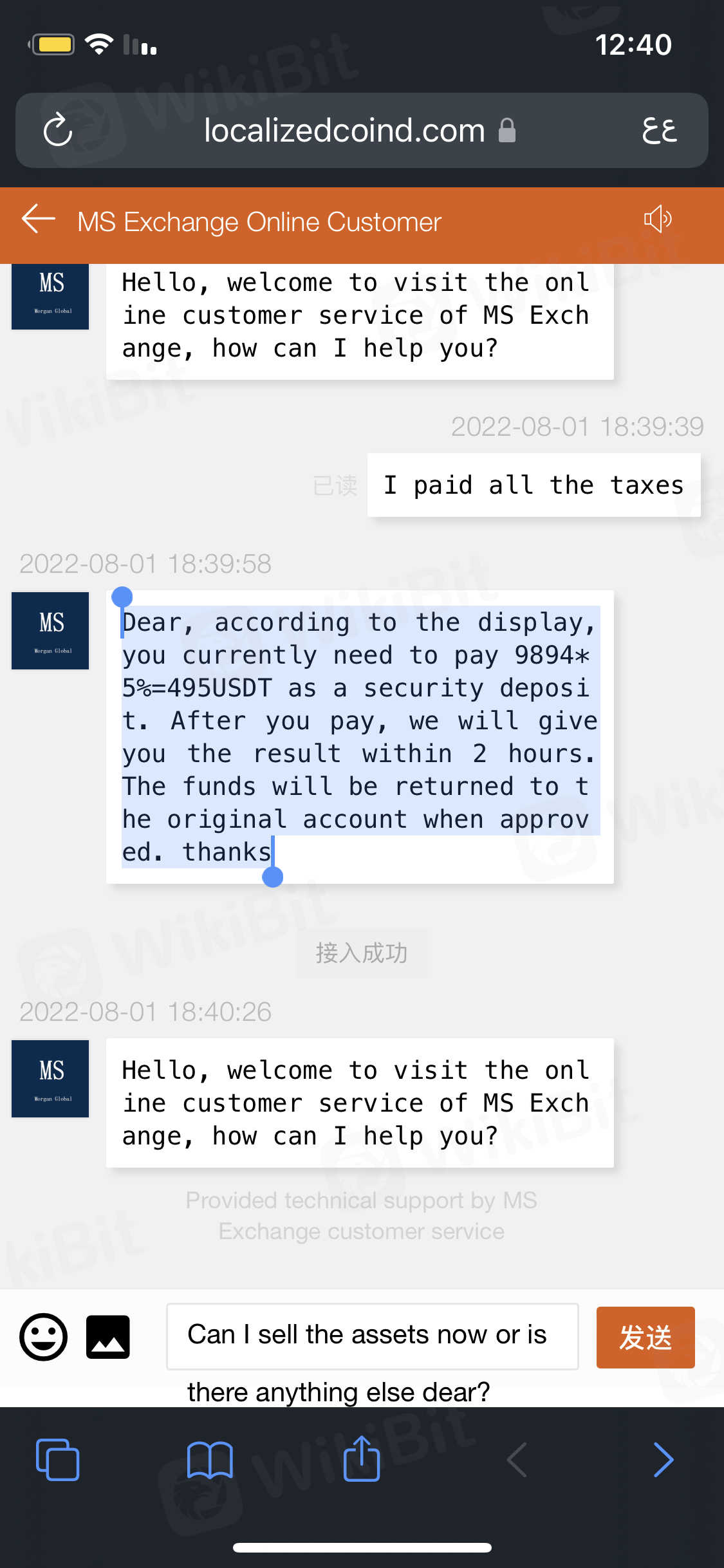724x1568 pixels.
Task: Go back from MS Exchange chat
Action: 39,220
